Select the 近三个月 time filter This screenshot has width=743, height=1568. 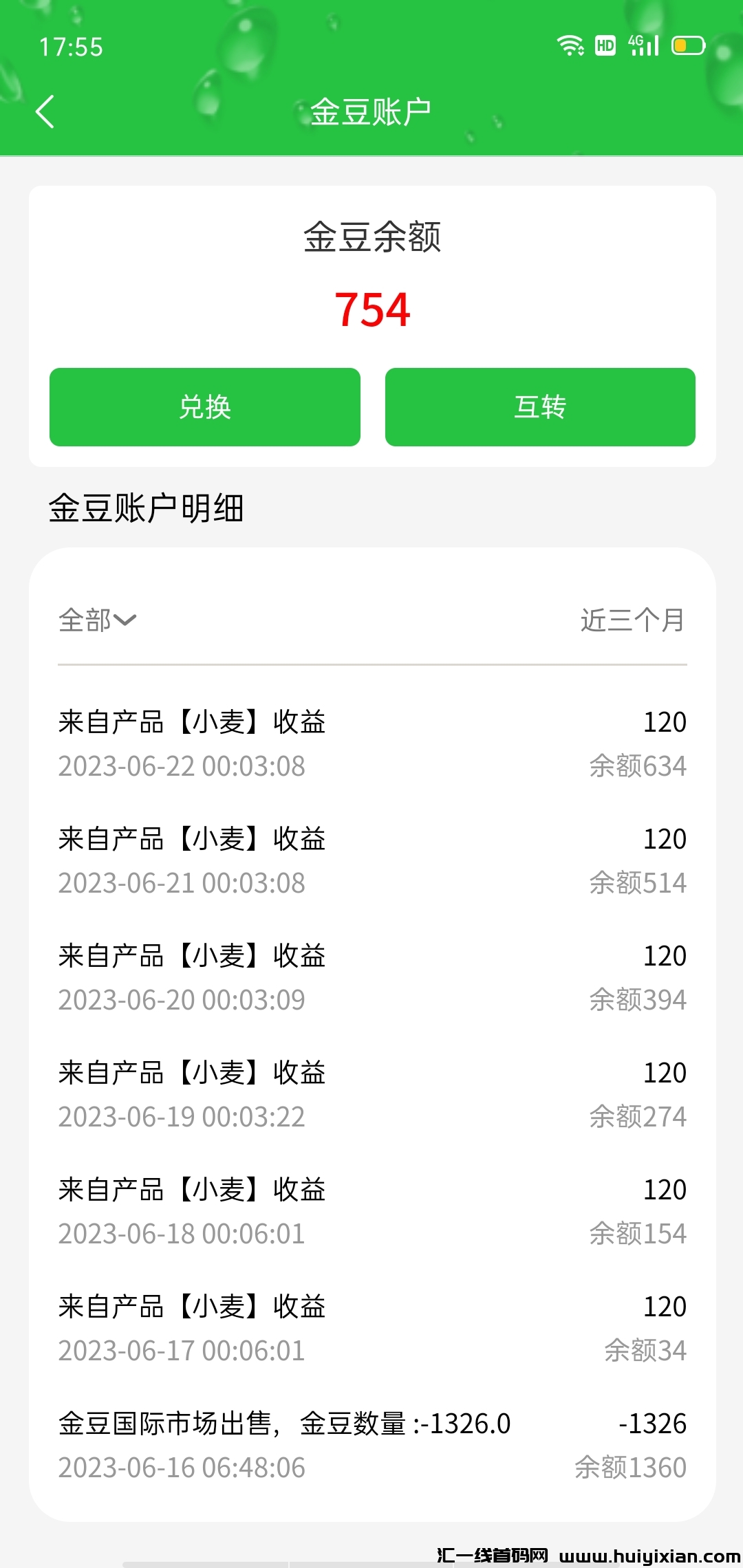click(x=632, y=620)
